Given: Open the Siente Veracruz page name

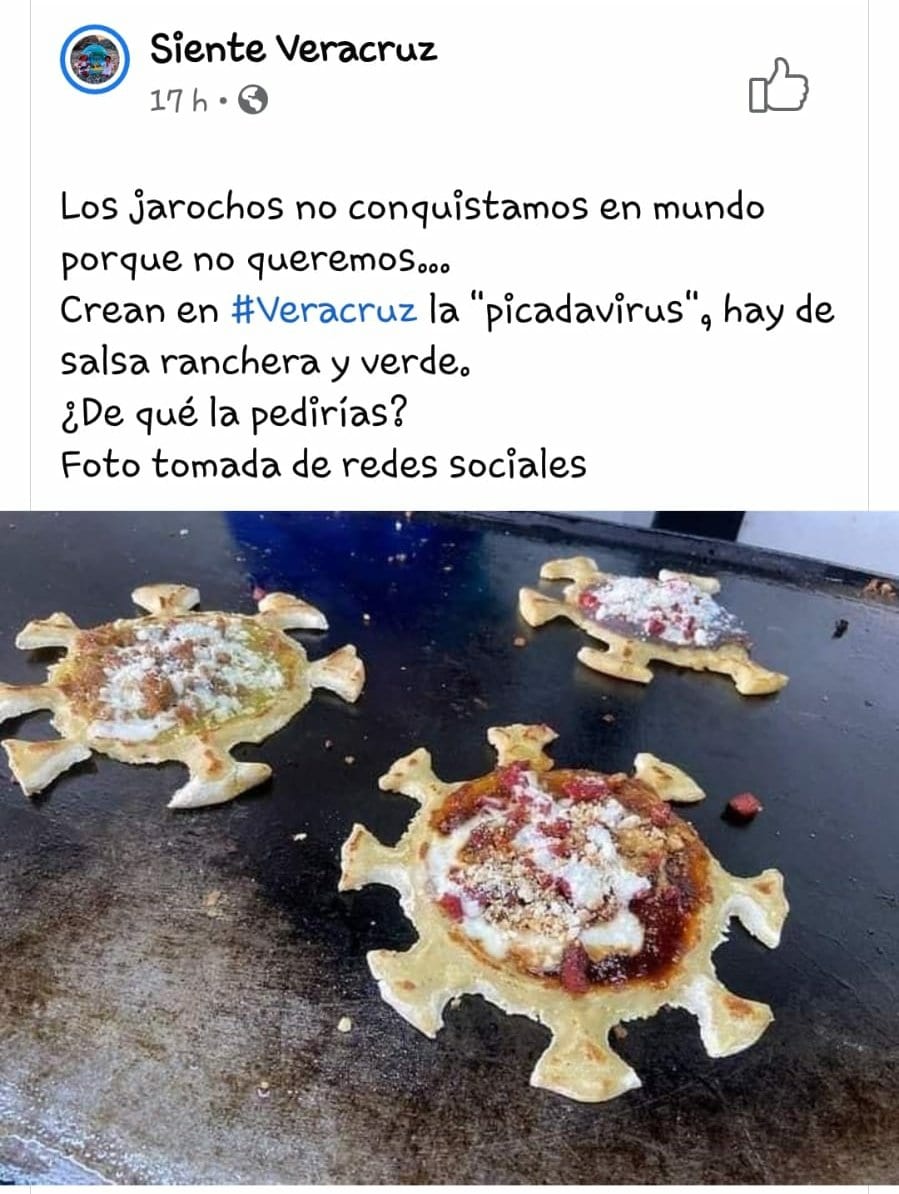Looking at the screenshot, I should coord(293,48).
